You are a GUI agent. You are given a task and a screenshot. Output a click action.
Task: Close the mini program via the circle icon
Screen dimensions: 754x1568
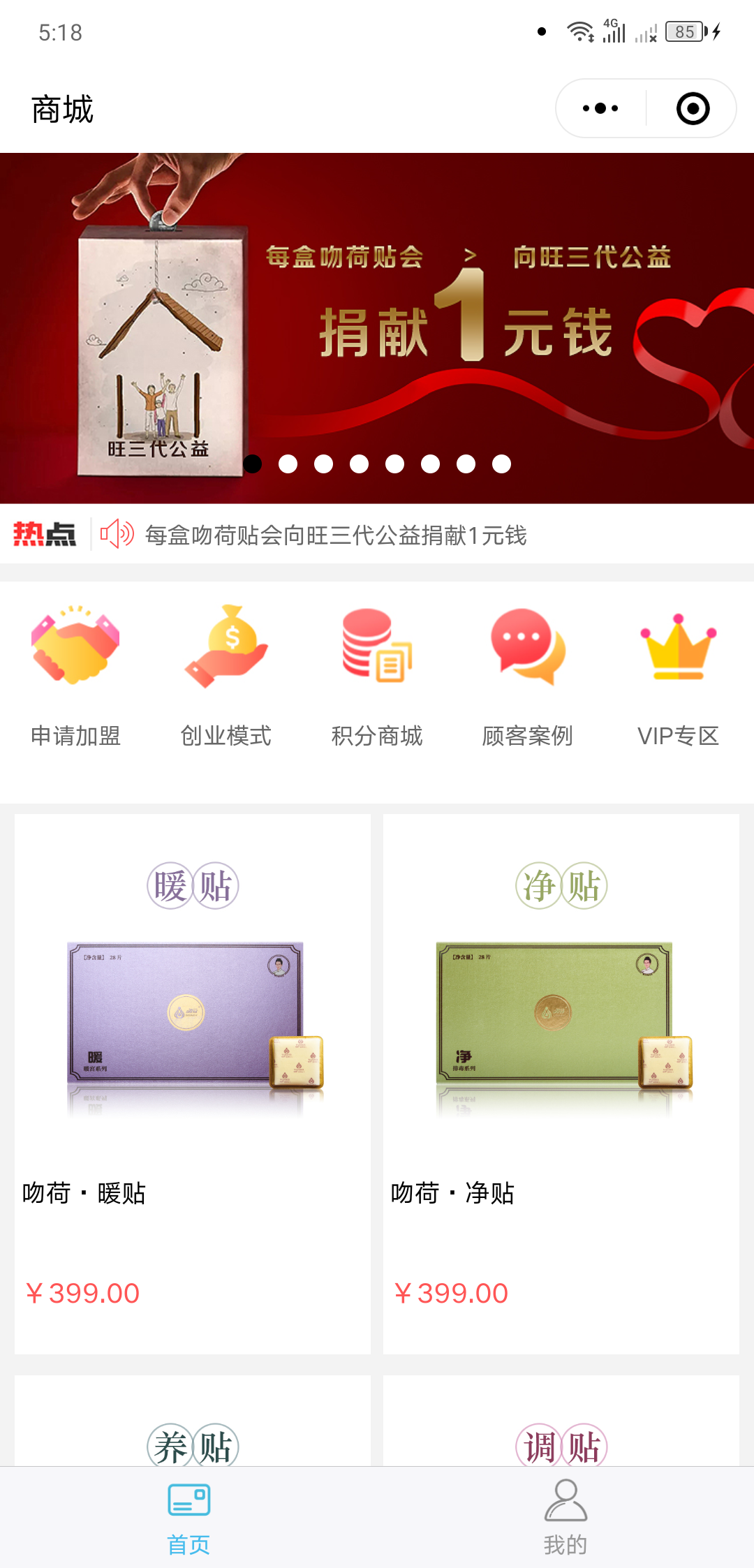pos(693,108)
